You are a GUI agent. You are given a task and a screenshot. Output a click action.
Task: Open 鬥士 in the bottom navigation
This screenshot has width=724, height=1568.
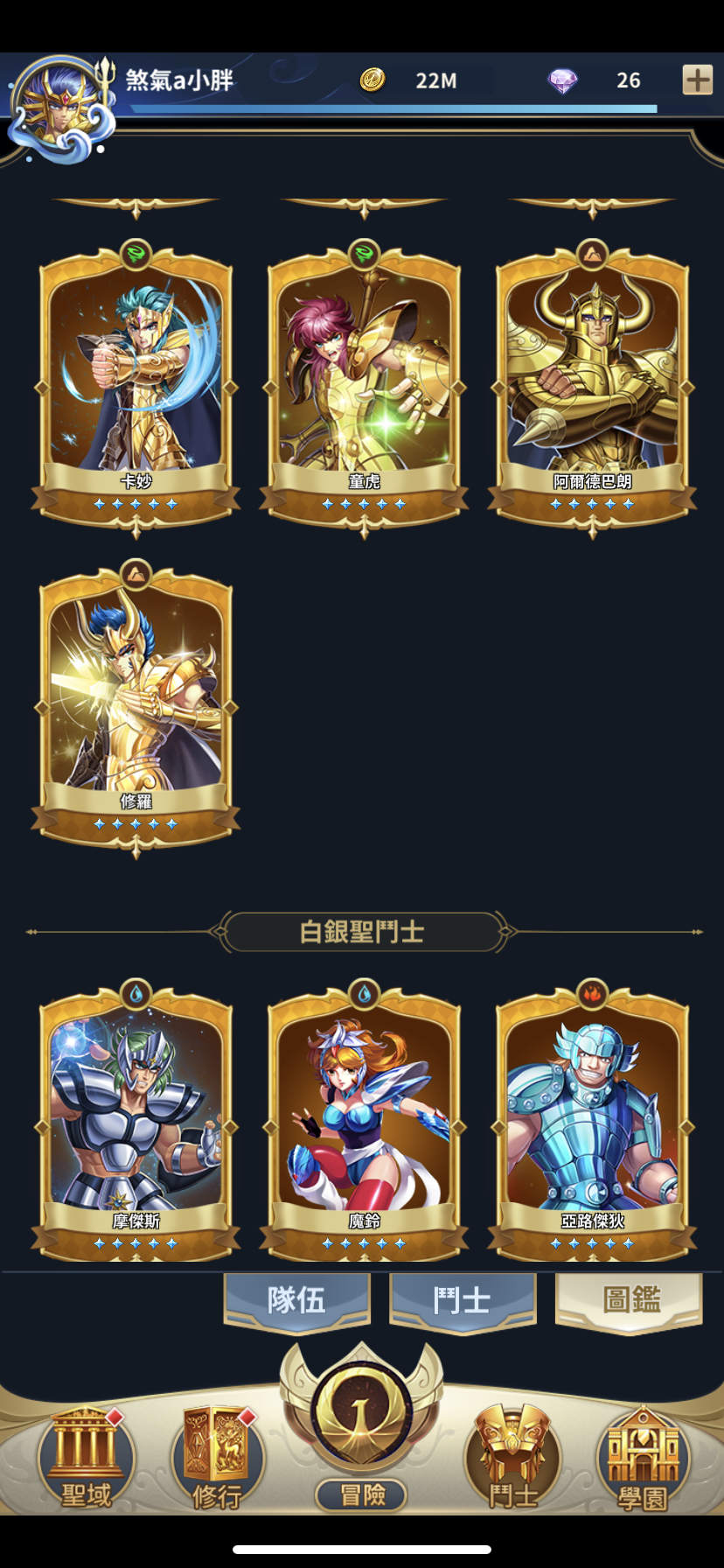pyautogui.click(x=512, y=1458)
